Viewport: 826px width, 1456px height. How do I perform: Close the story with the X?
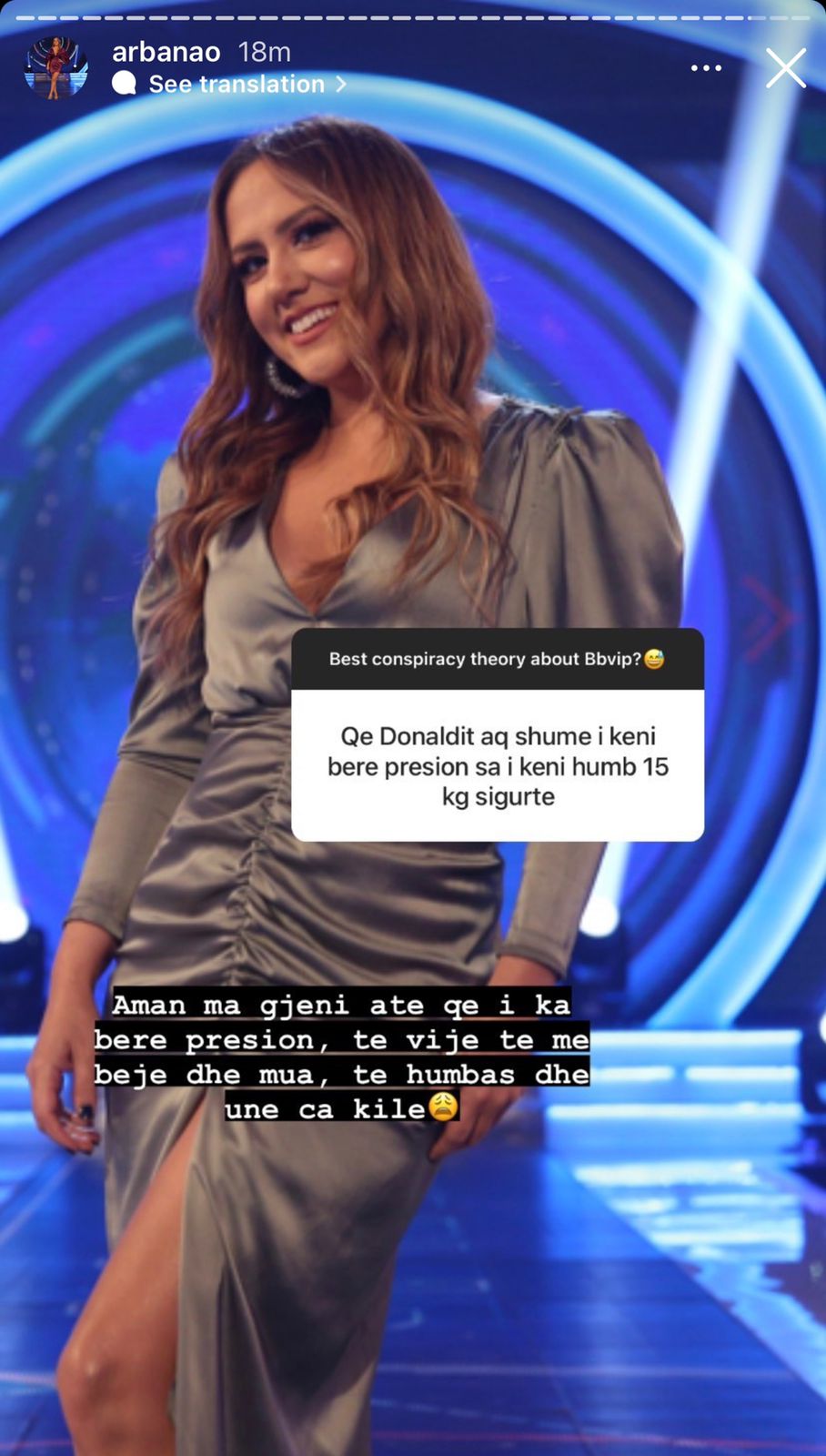pyautogui.click(x=786, y=68)
